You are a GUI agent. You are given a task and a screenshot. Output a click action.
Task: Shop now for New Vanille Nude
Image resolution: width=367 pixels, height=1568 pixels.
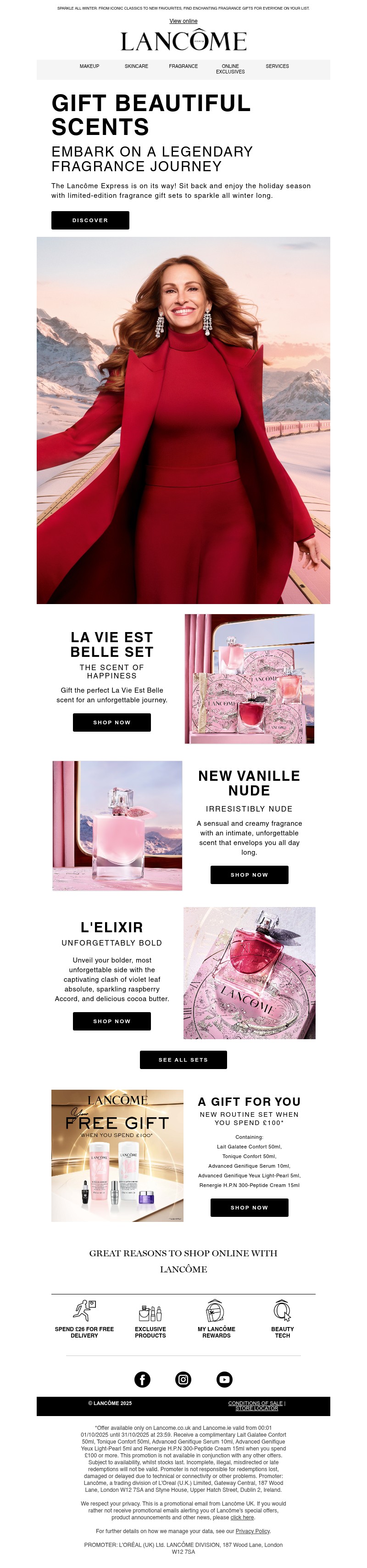click(x=249, y=875)
